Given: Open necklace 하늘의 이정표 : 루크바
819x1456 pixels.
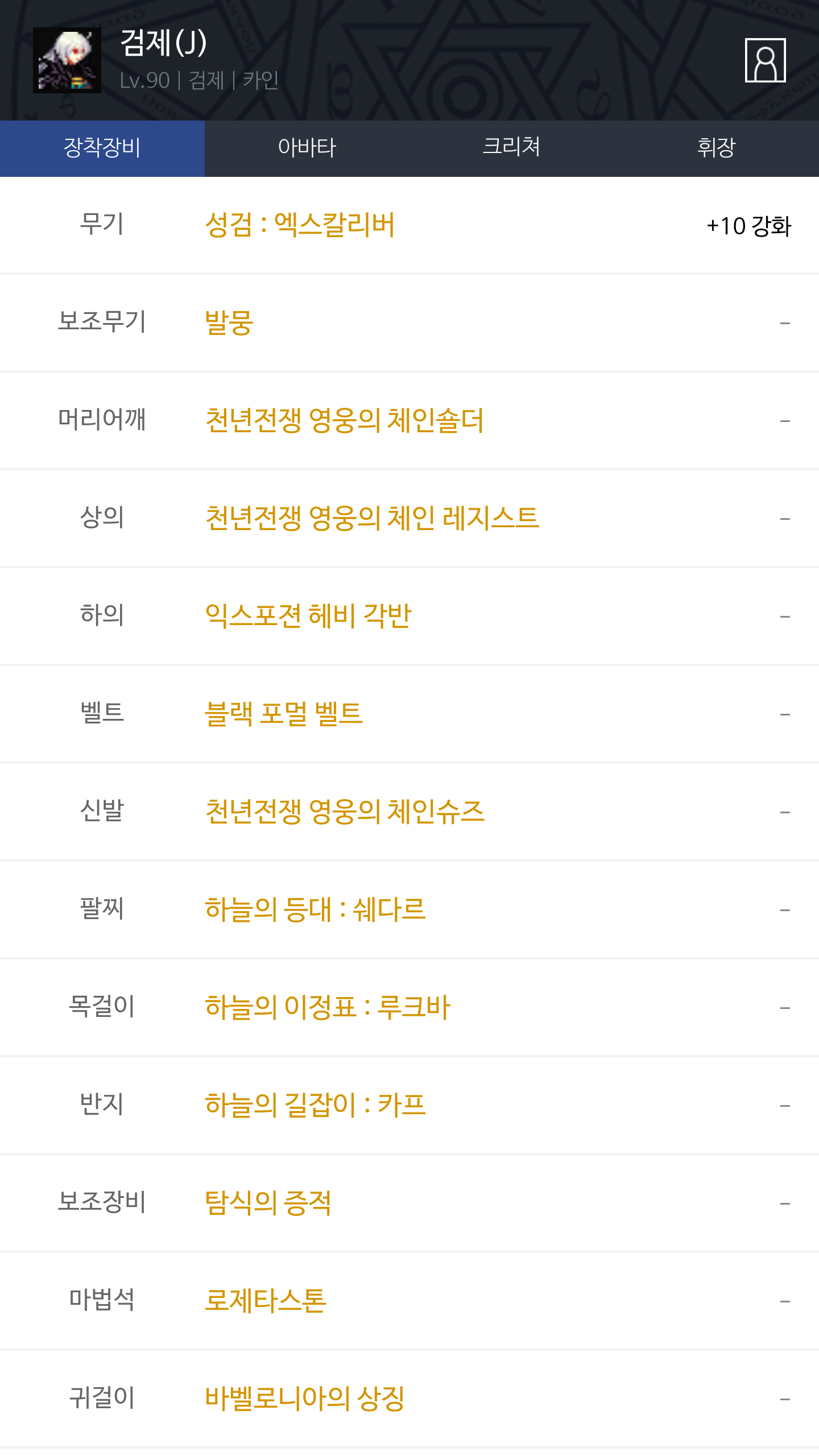Looking at the screenshot, I should tap(328, 1008).
